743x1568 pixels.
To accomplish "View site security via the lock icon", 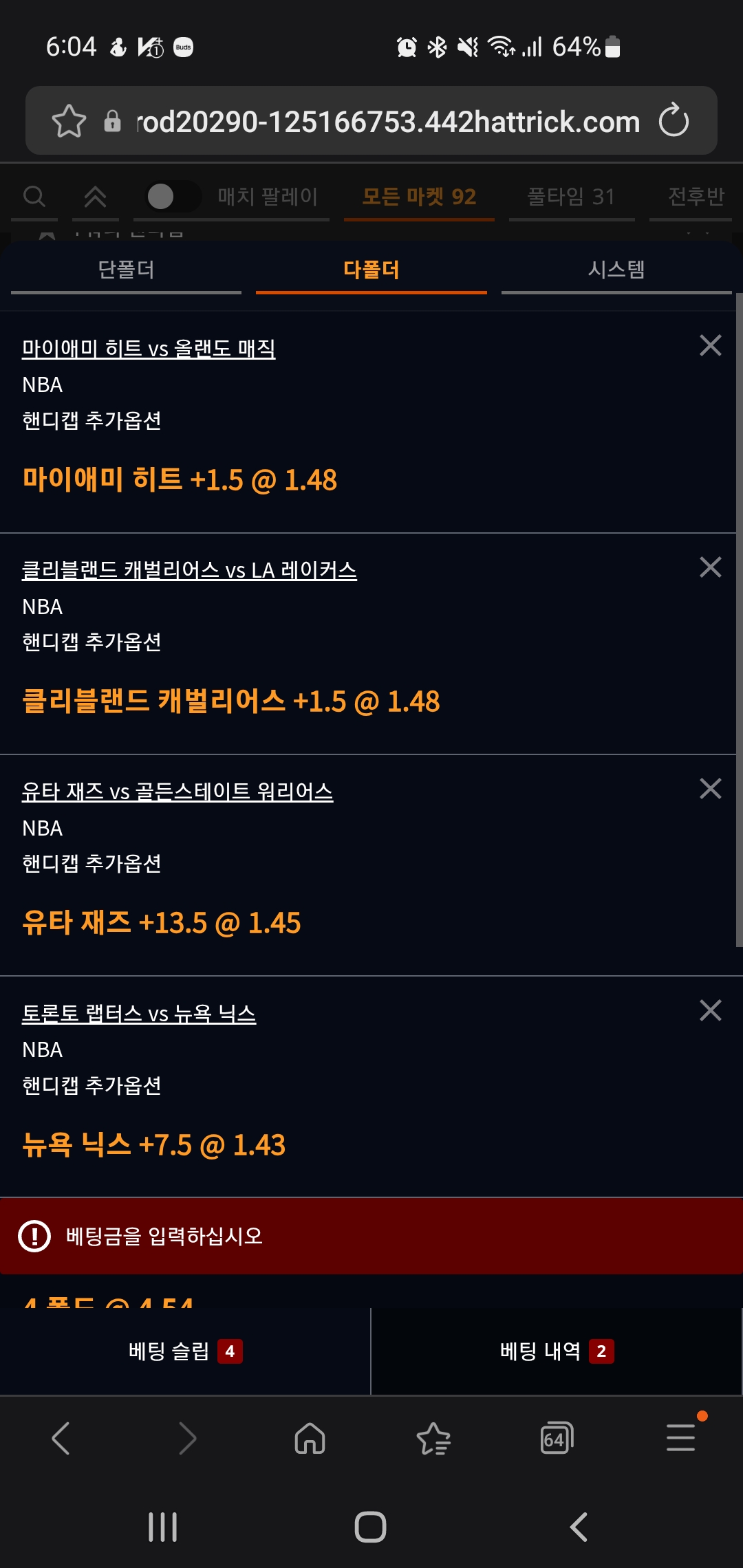I will pyautogui.click(x=112, y=120).
